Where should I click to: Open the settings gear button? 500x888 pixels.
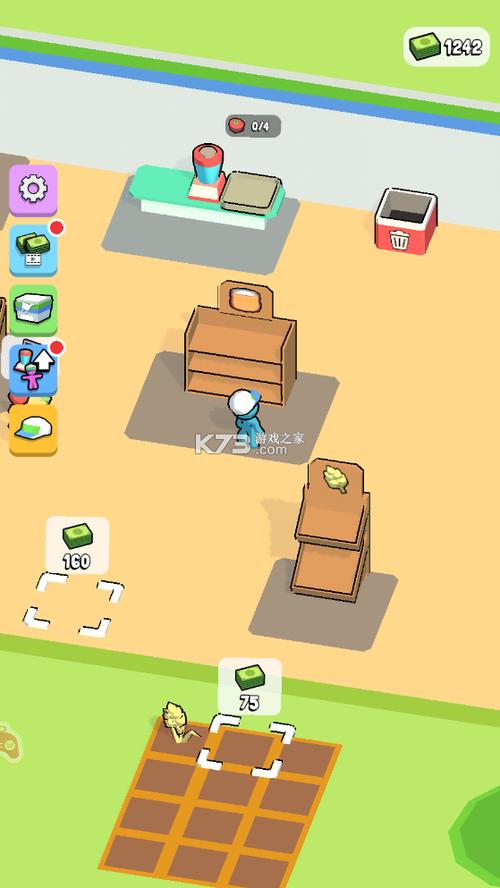tap(33, 190)
